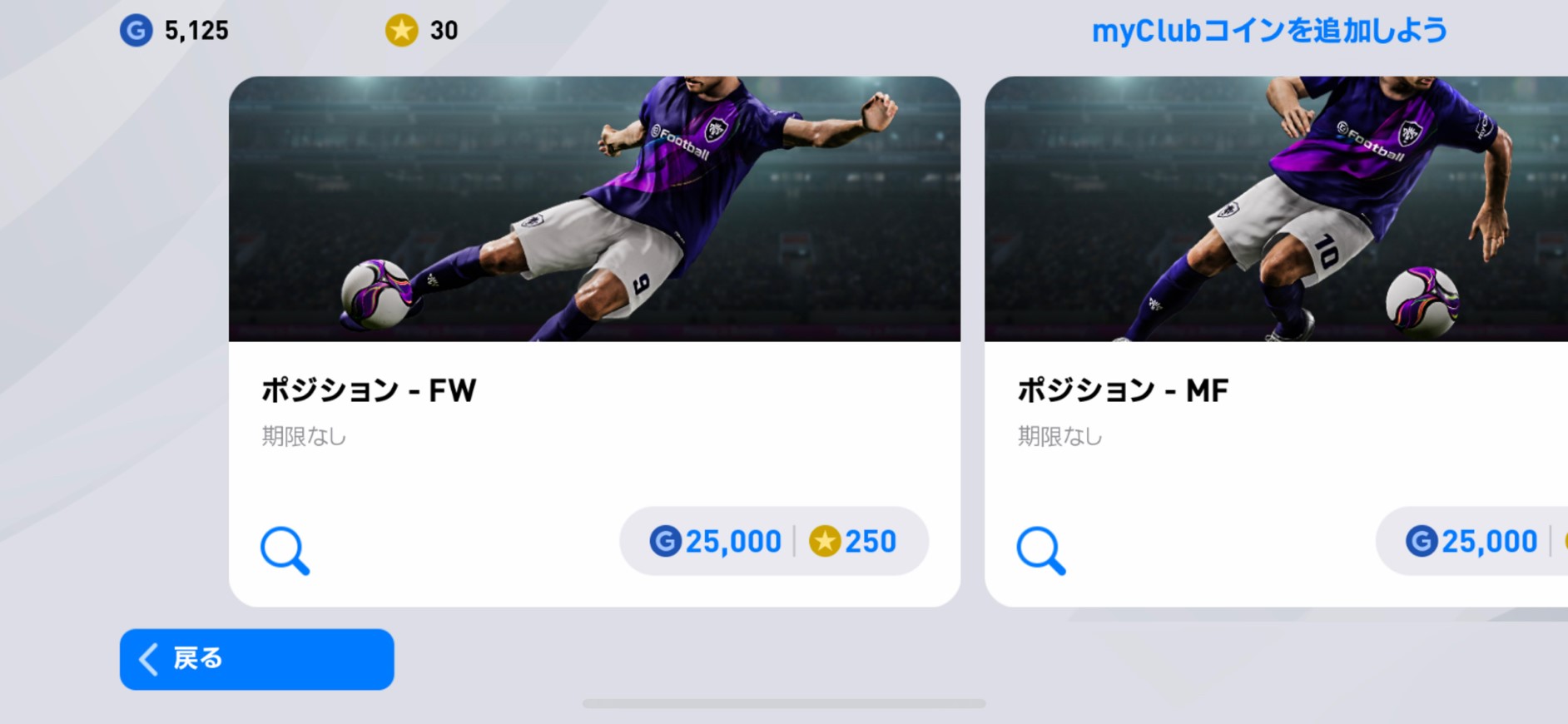Image resolution: width=1568 pixels, height=724 pixels.
Task: Open the ポジション - MF card banner
Action: click(x=1275, y=209)
